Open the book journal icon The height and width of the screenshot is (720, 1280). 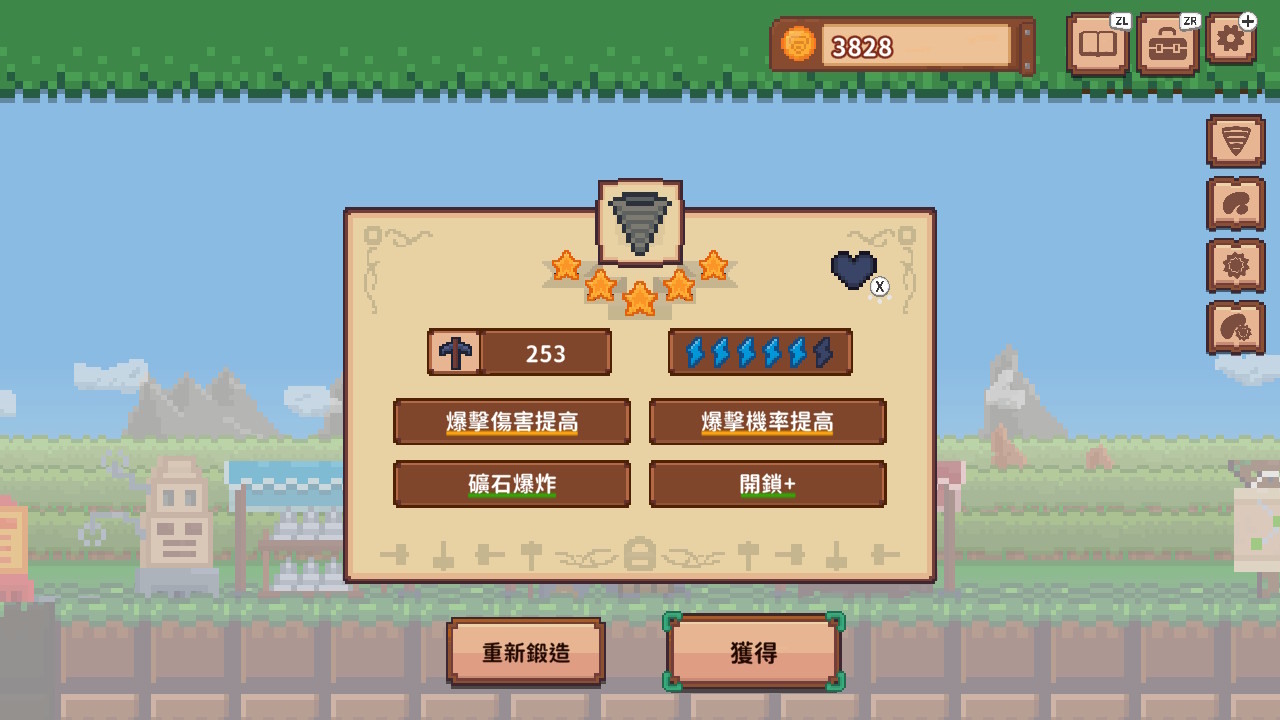click(1097, 44)
